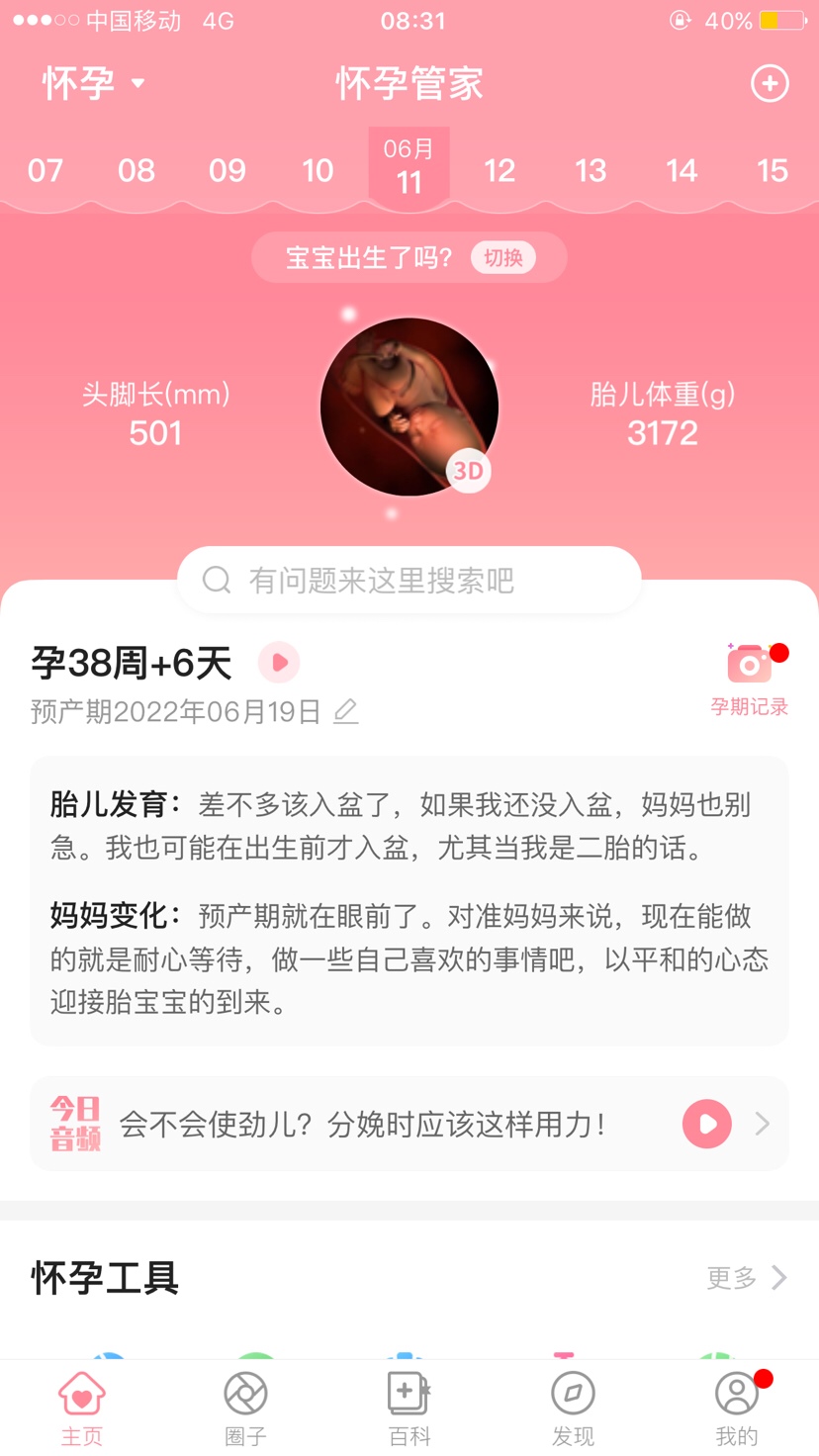The height and width of the screenshot is (1456, 819).
Task: Tap the plus icon in top bar
Action: pyautogui.click(x=769, y=83)
